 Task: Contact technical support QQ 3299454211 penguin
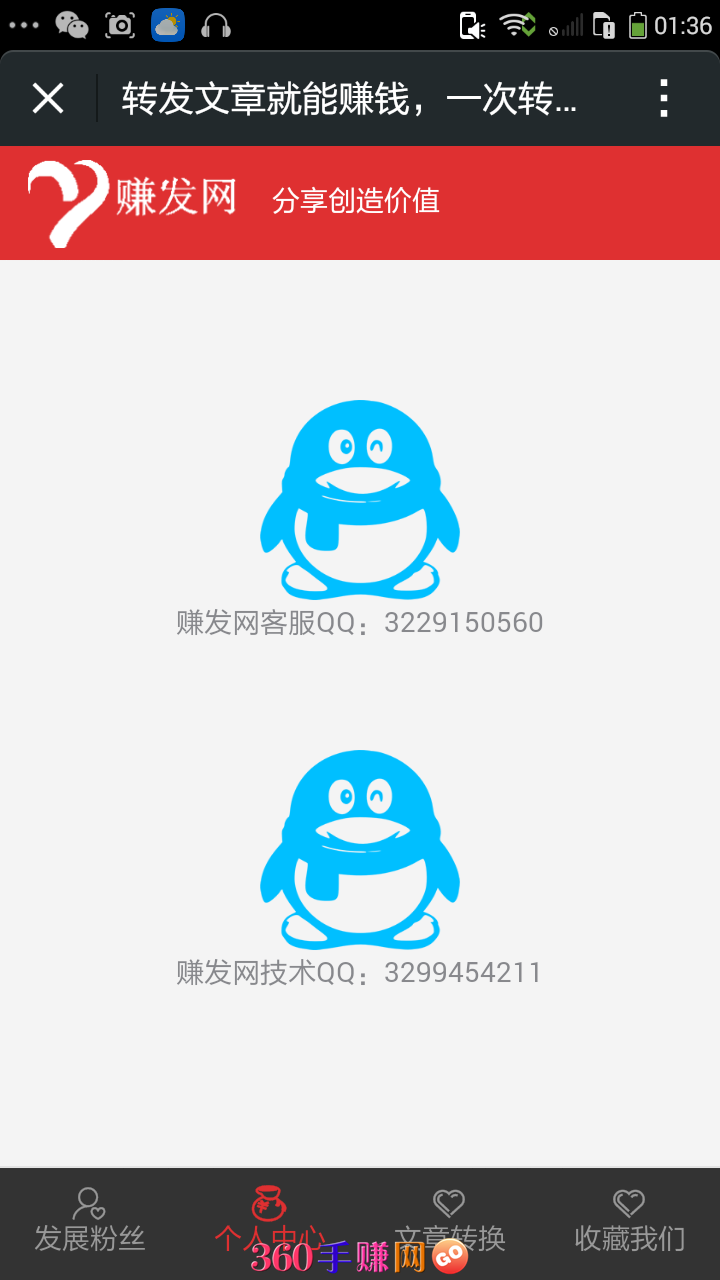pos(360,849)
